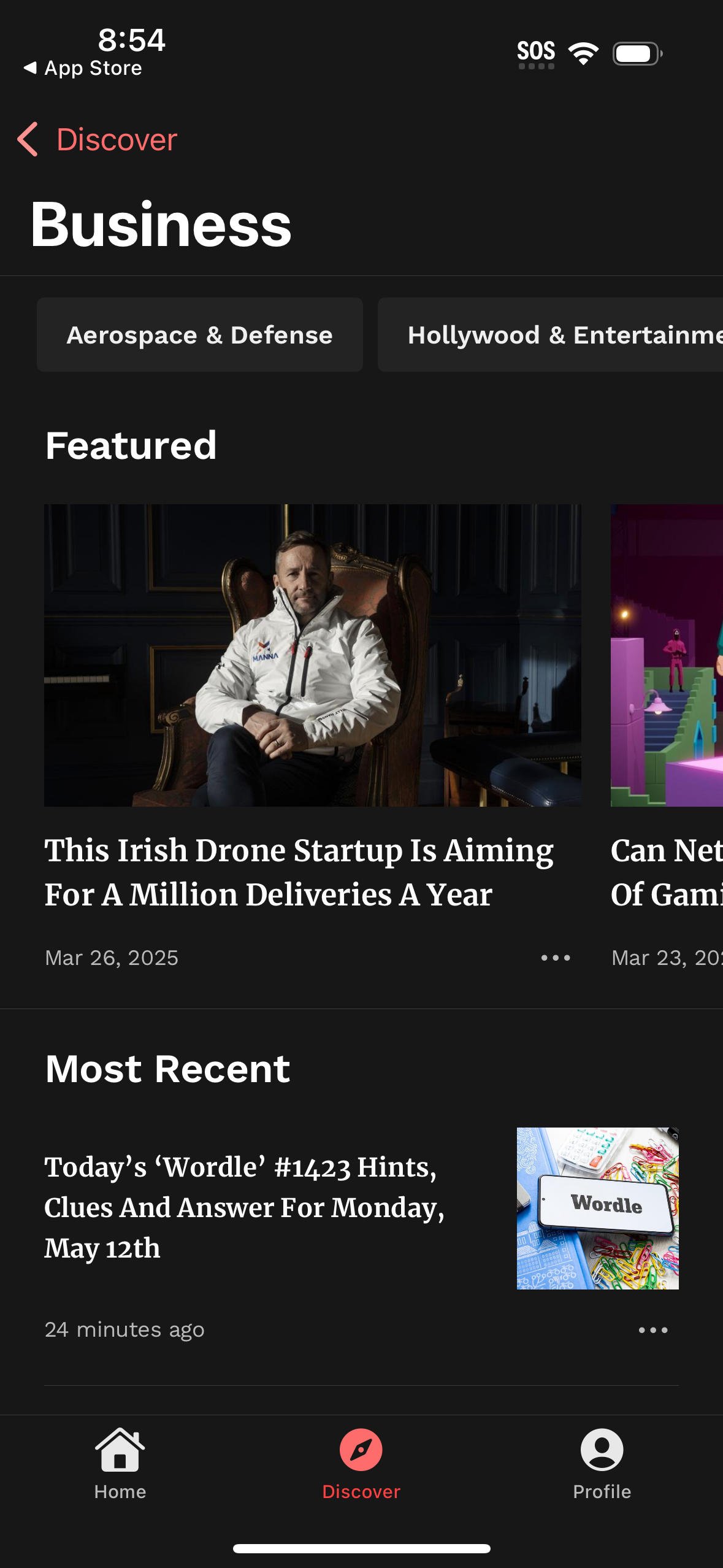Expand the Featured section heading
The width and height of the screenshot is (723, 1568).
point(131,444)
